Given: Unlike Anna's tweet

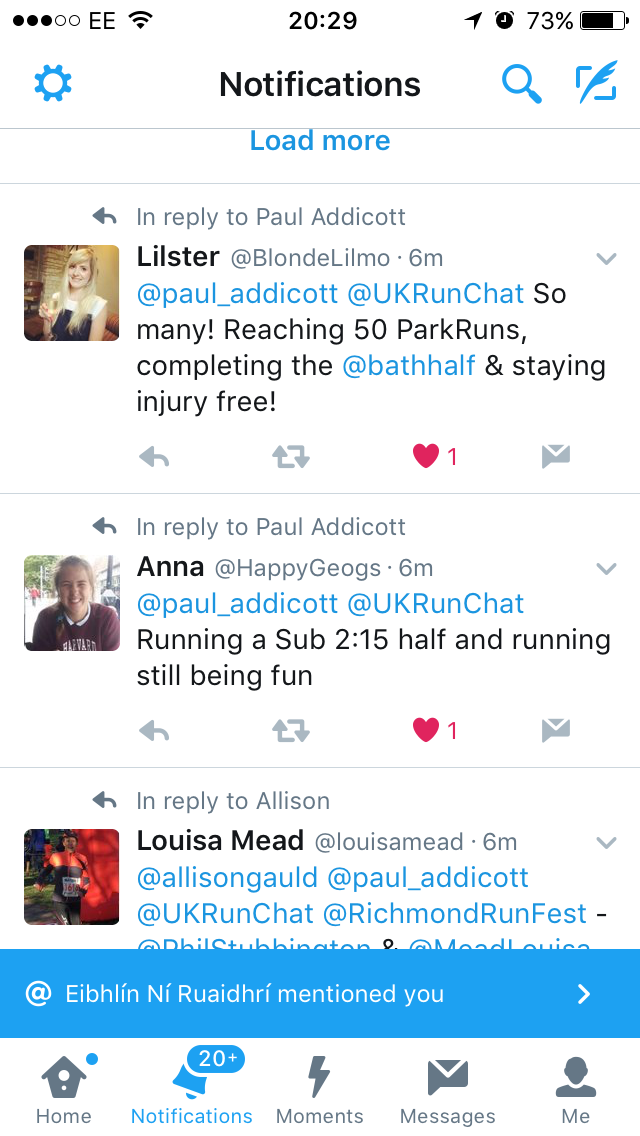Looking at the screenshot, I should (x=428, y=731).
